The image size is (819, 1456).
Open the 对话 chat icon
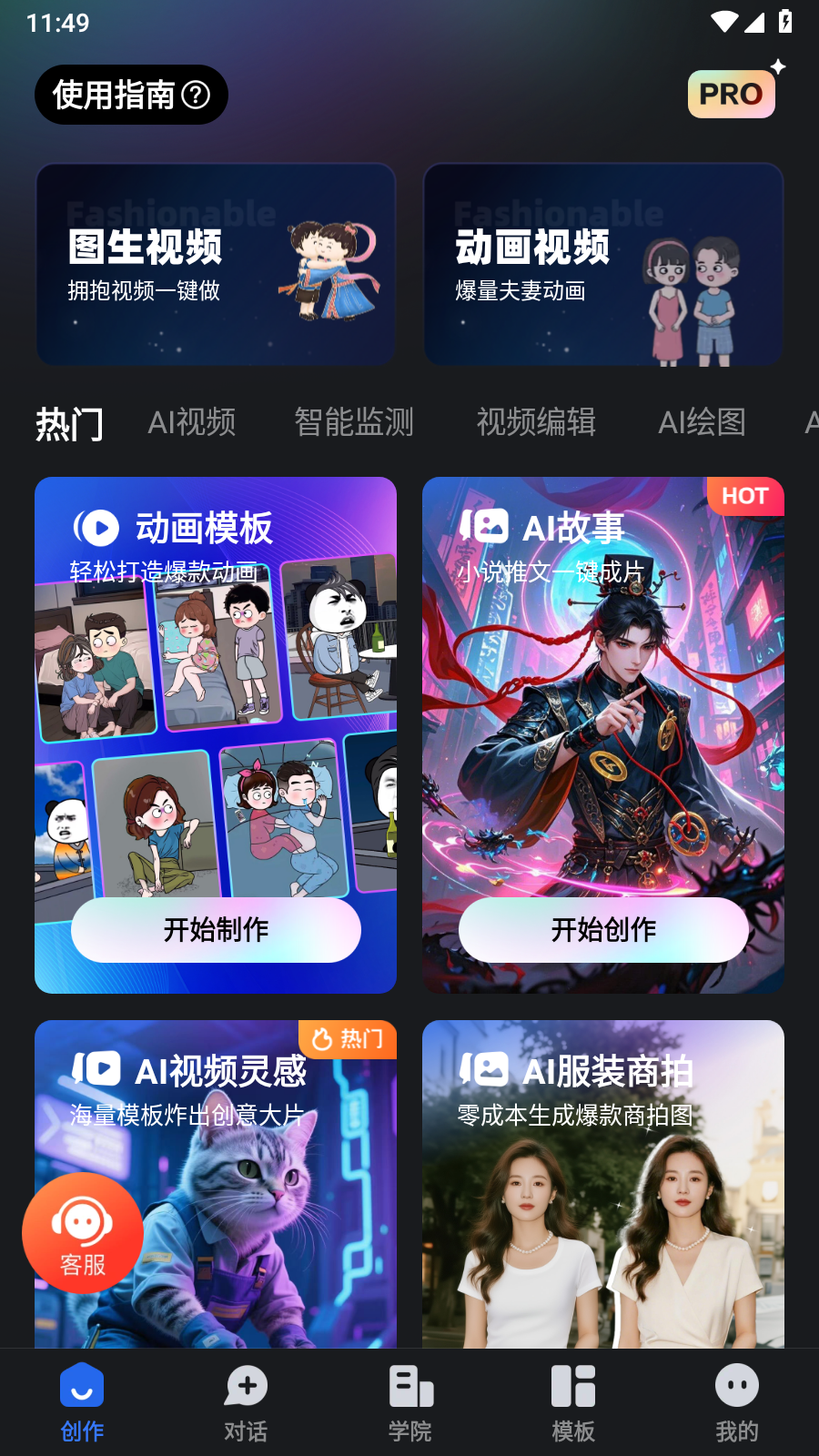(x=245, y=1387)
